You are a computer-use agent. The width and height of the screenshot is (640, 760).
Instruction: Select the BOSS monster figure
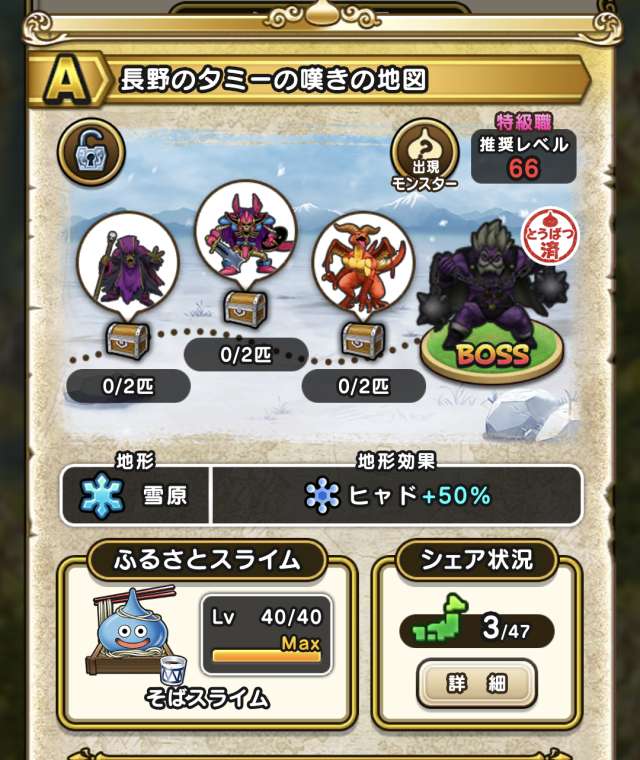point(490,300)
